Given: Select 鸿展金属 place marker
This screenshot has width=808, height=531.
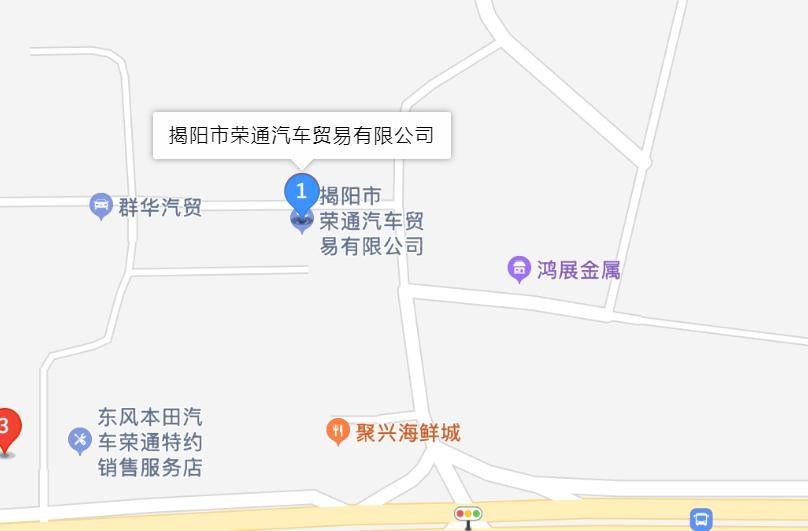Looking at the screenshot, I should click(x=519, y=269).
